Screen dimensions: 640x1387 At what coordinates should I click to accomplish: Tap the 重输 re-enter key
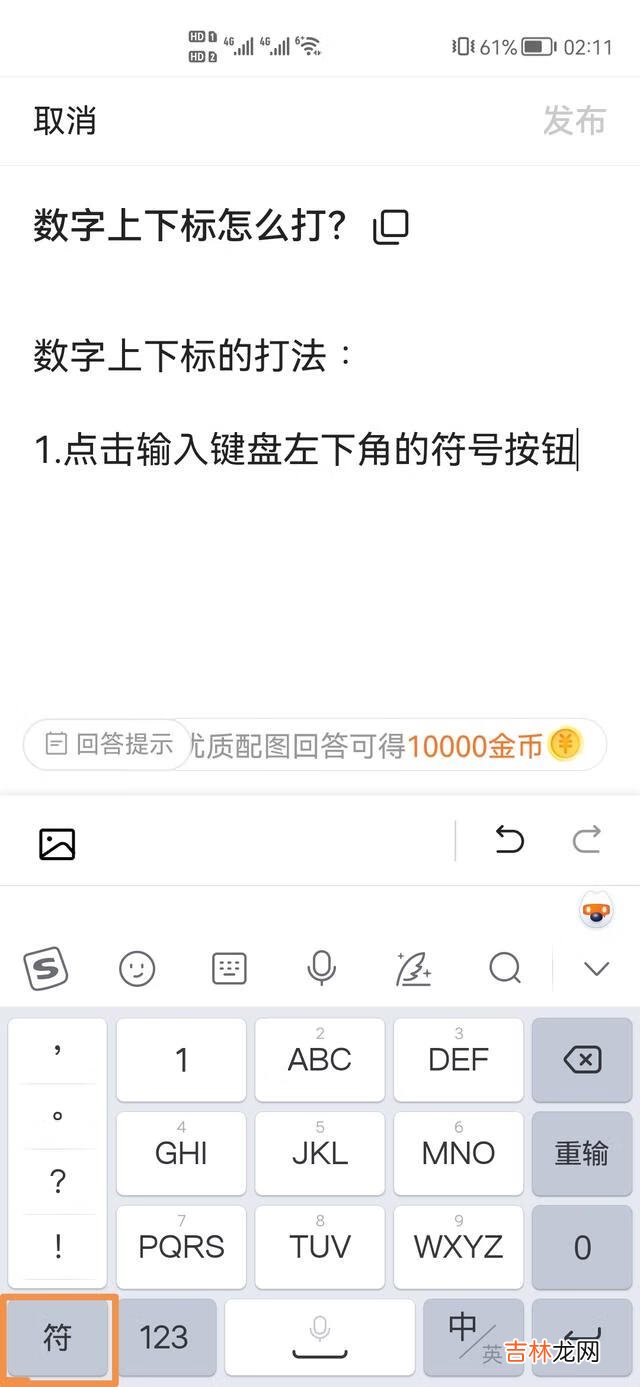(582, 1153)
